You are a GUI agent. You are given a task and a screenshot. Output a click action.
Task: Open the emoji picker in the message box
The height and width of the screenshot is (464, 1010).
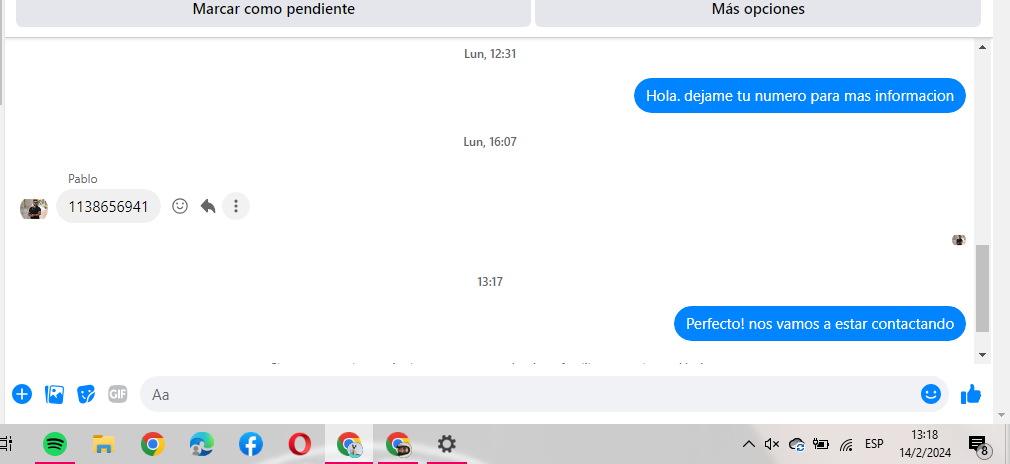click(931, 394)
